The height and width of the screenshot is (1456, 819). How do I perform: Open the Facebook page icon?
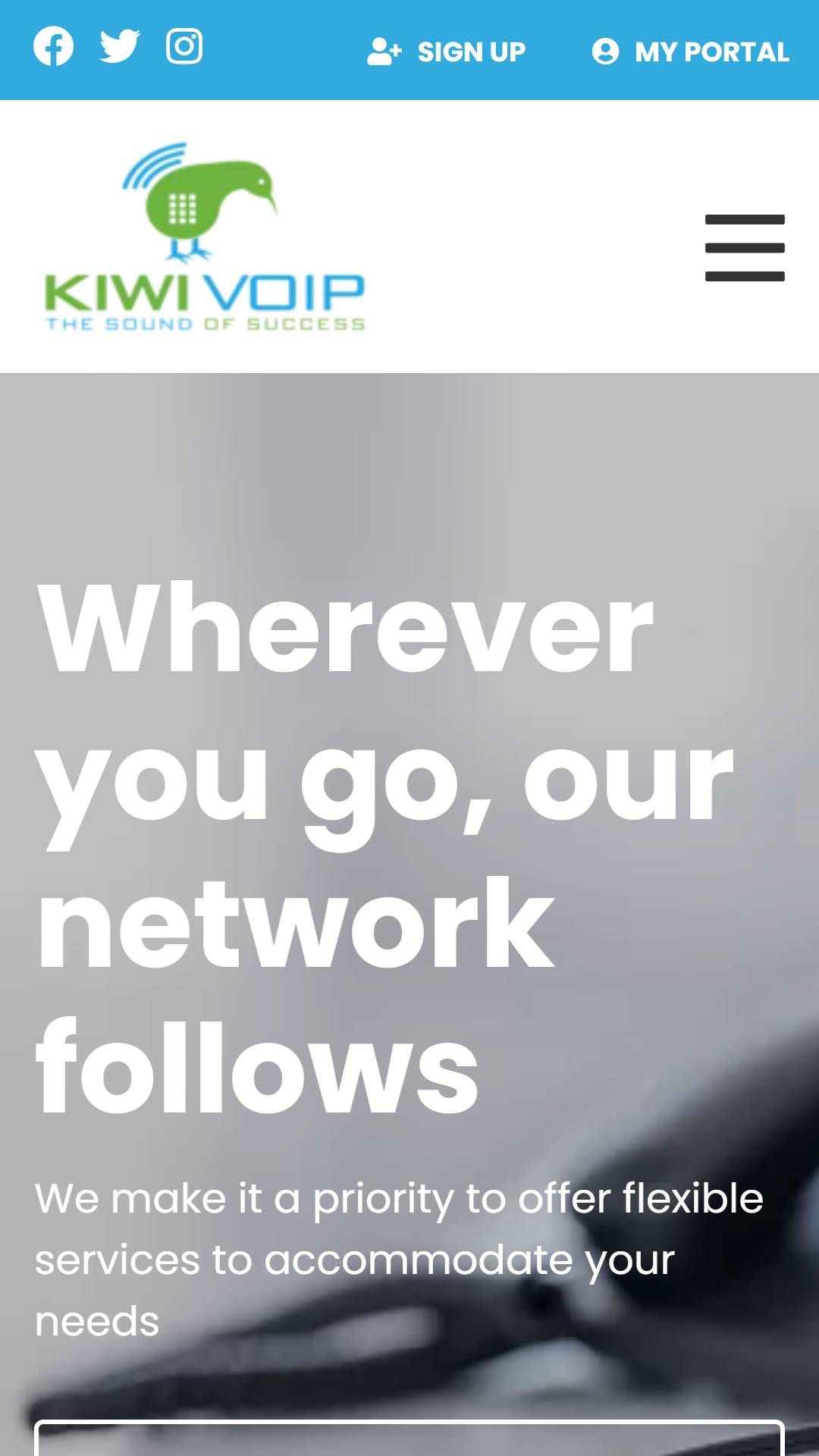tap(54, 46)
